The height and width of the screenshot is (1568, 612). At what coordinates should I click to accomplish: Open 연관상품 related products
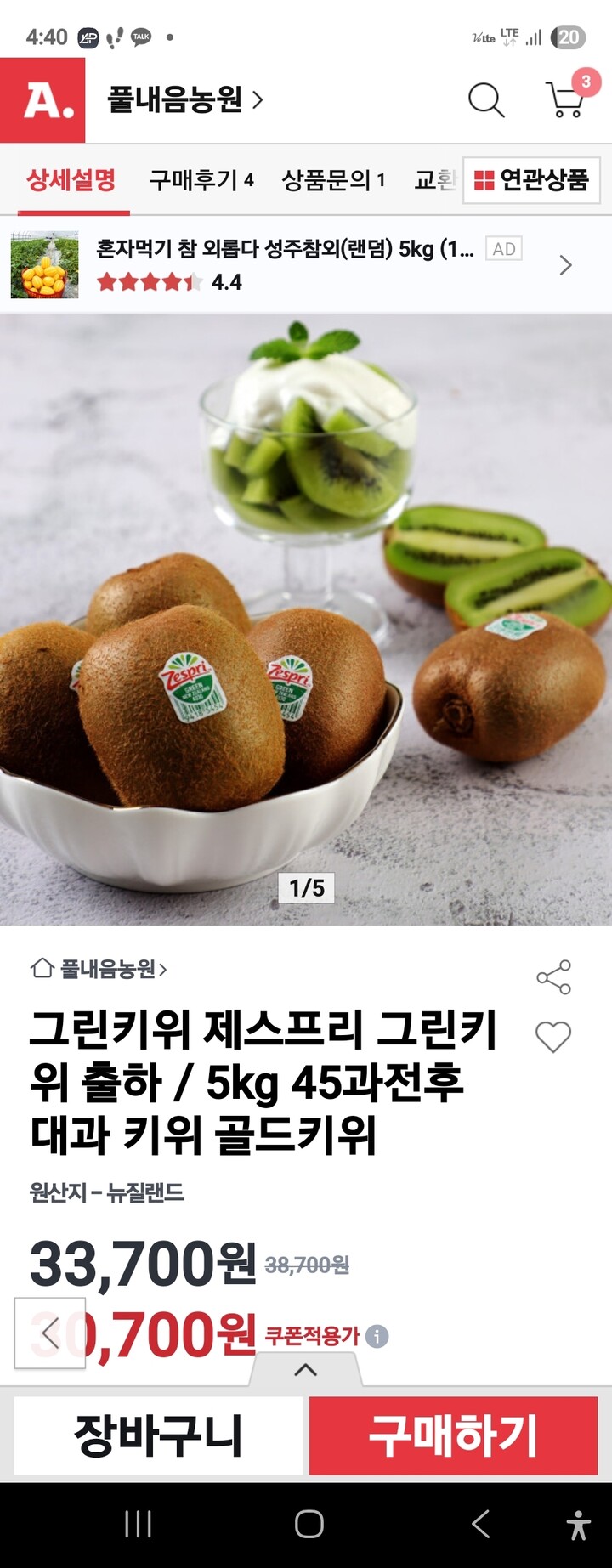(x=530, y=180)
